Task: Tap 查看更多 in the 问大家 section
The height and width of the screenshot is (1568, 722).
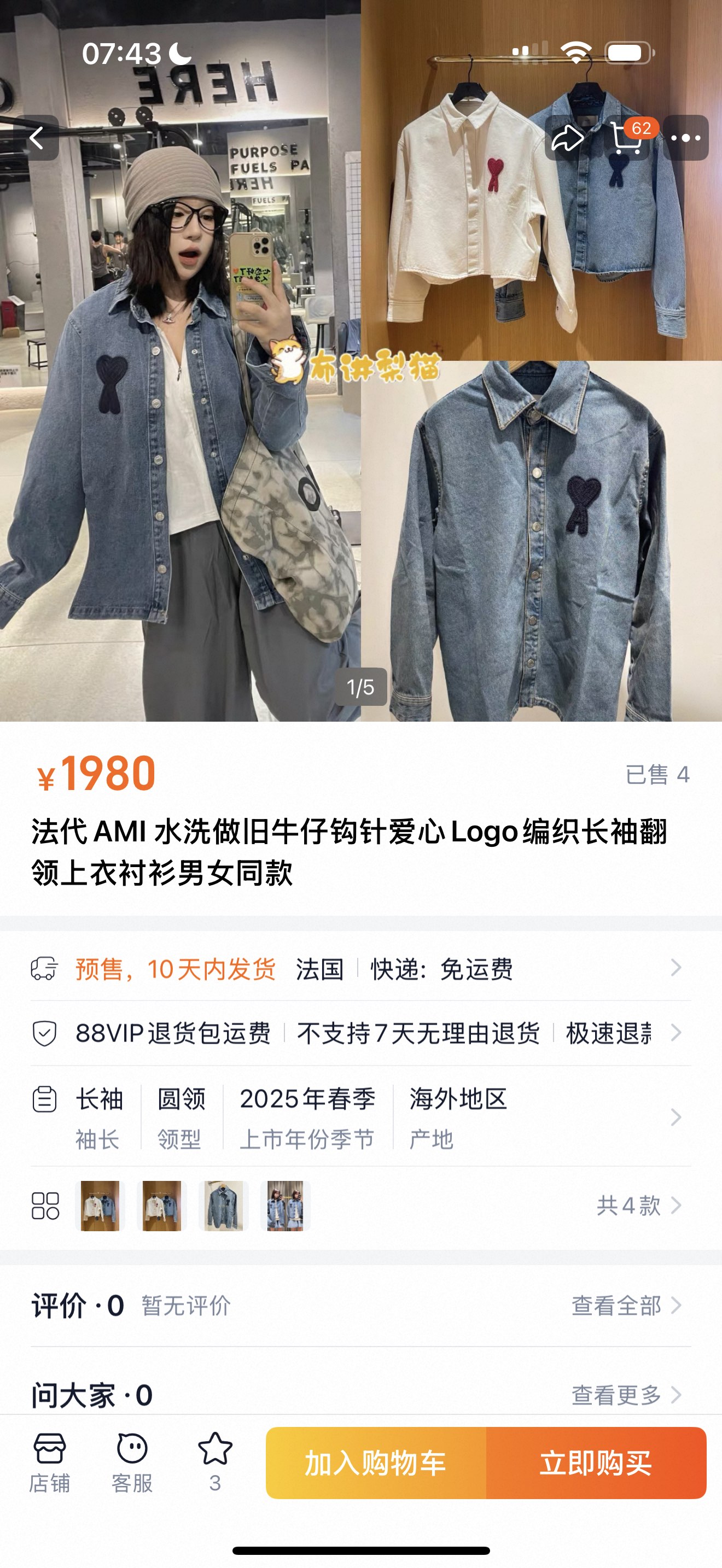Action: coord(625,1395)
